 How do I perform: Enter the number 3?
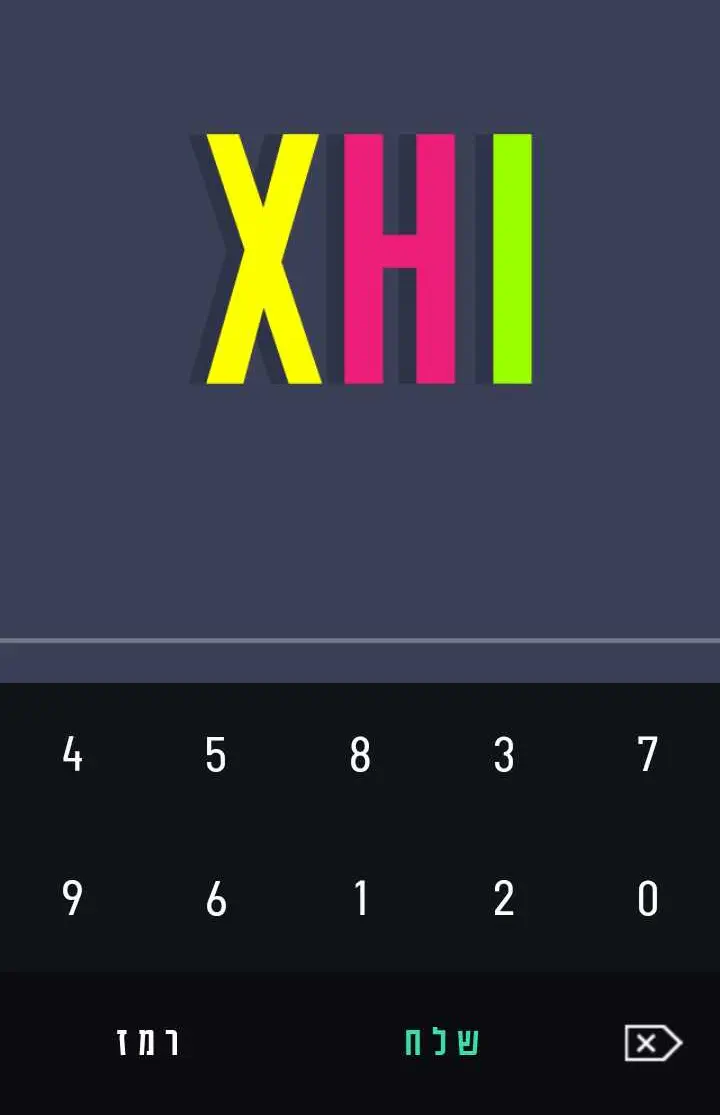click(x=504, y=755)
